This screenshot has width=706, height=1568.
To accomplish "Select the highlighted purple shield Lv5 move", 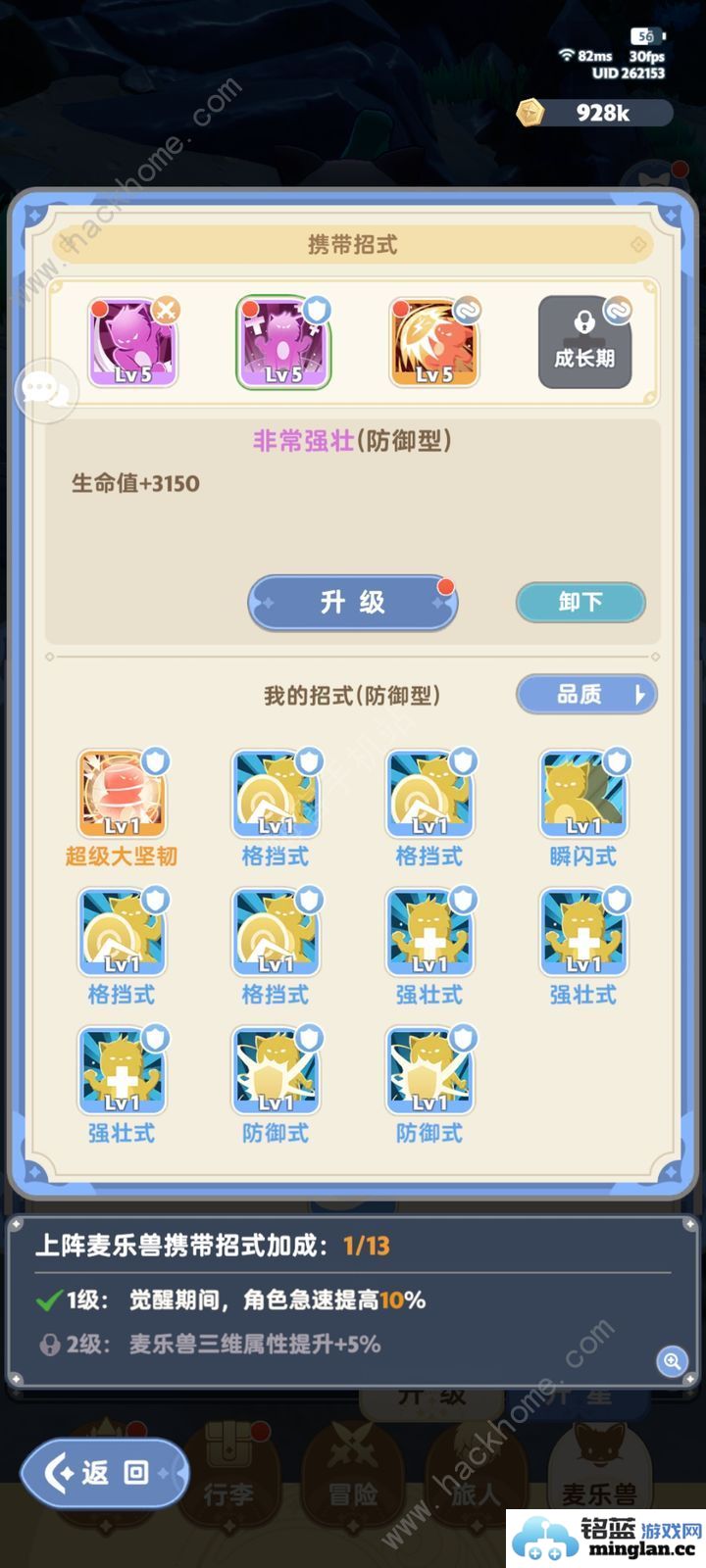I will point(283,343).
